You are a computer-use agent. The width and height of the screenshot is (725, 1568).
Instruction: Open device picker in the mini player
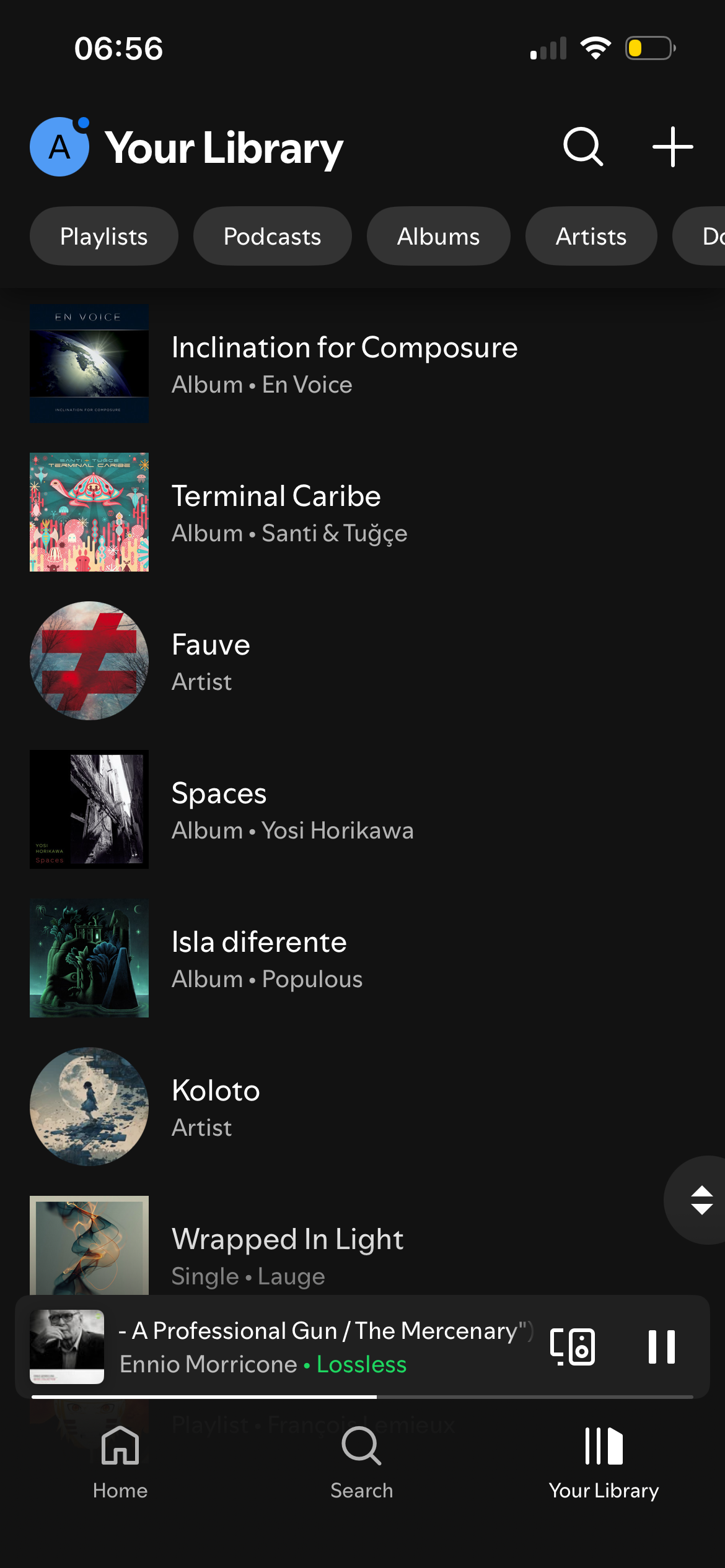pyautogui.click(x=573, y=1346)
